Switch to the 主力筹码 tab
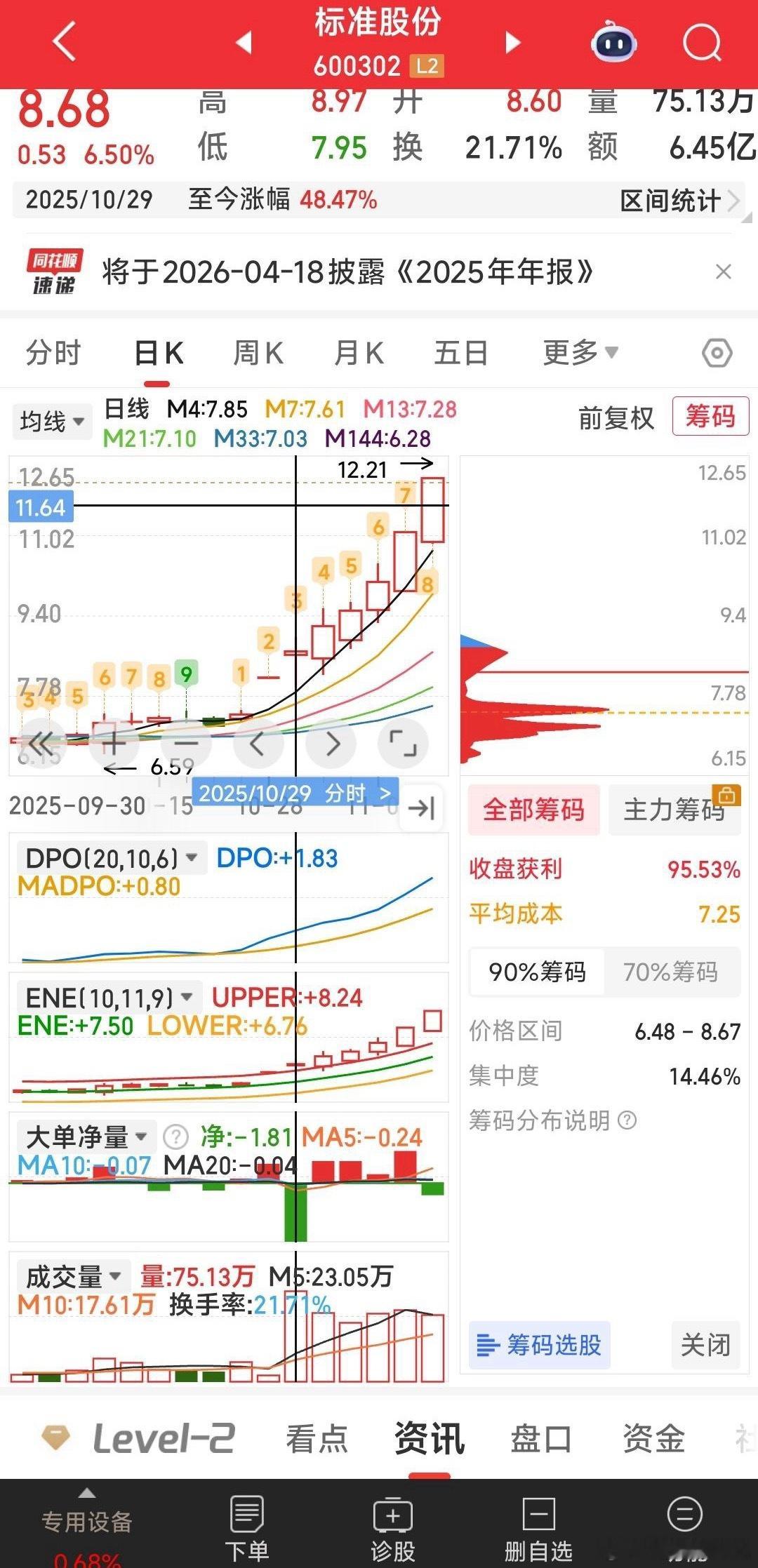Screen dimensions: 758x1568 click(x=674, y=810)
